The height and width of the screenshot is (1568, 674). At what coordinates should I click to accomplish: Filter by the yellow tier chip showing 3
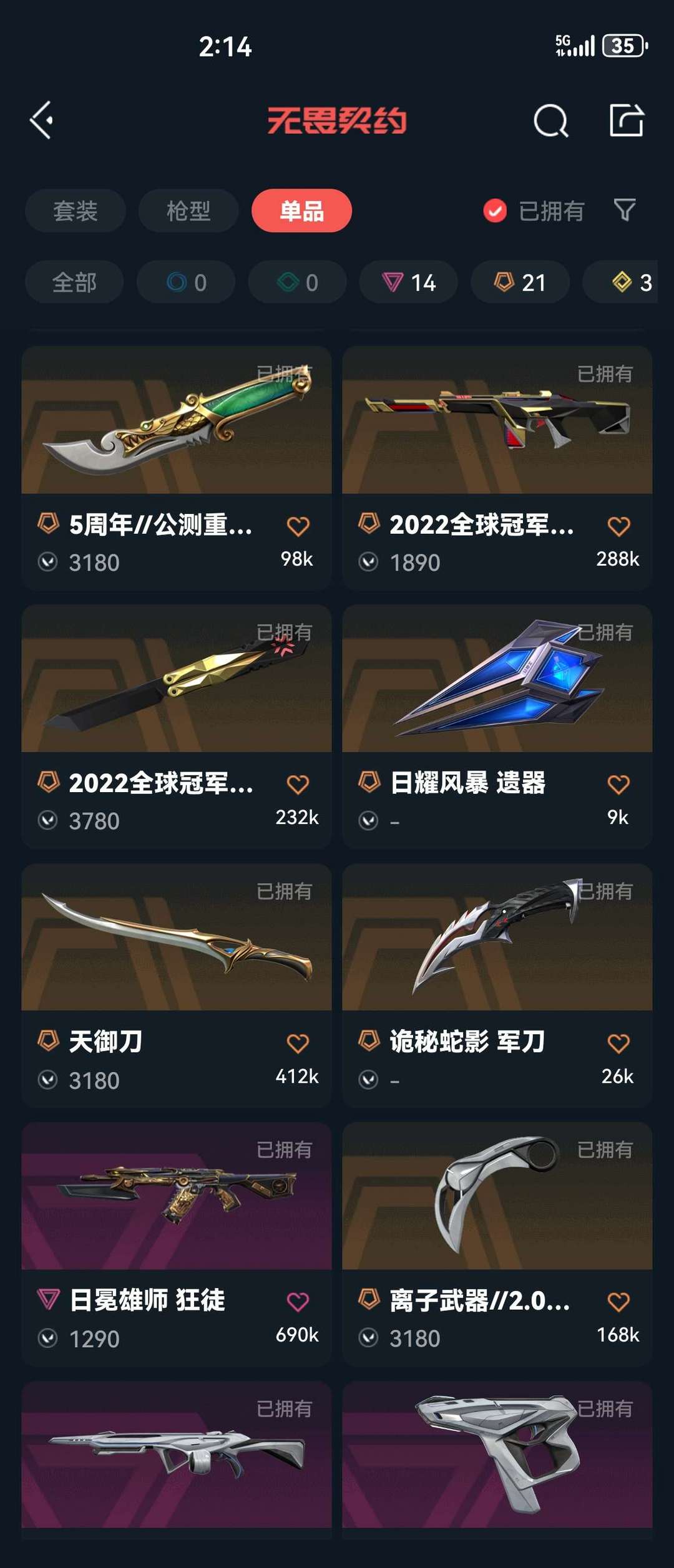pyautogui.click(x=632, y=283)
